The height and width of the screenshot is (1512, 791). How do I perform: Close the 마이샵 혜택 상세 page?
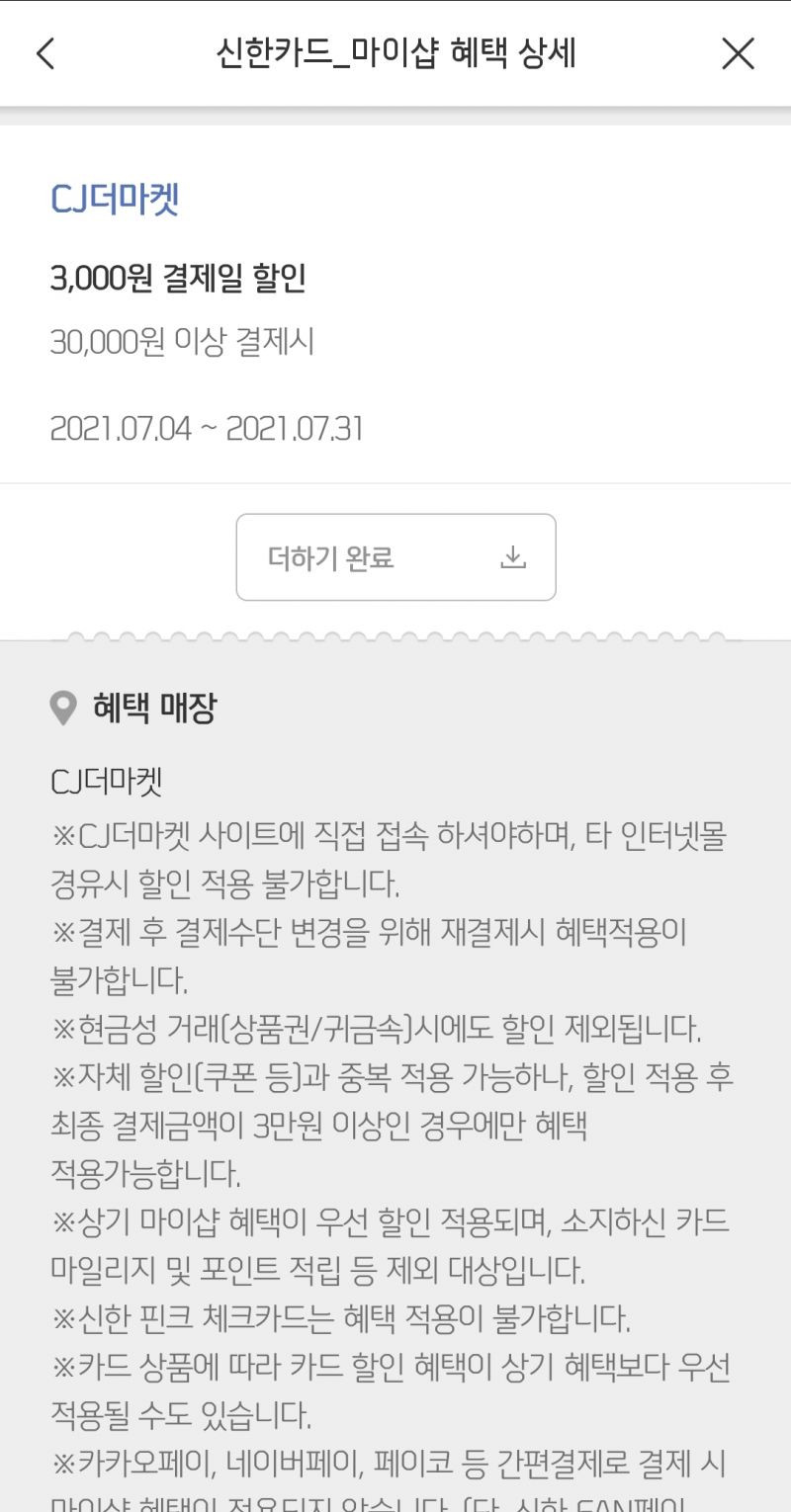click(738, 53)
